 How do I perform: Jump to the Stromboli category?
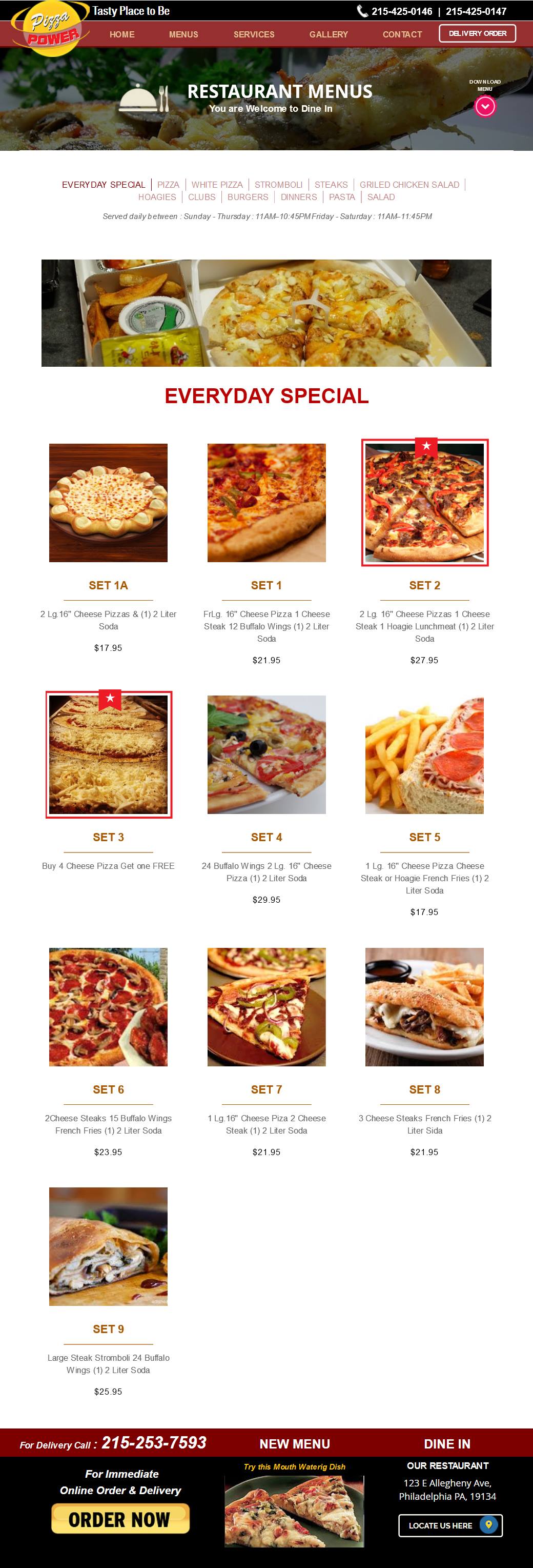(278, 185)
